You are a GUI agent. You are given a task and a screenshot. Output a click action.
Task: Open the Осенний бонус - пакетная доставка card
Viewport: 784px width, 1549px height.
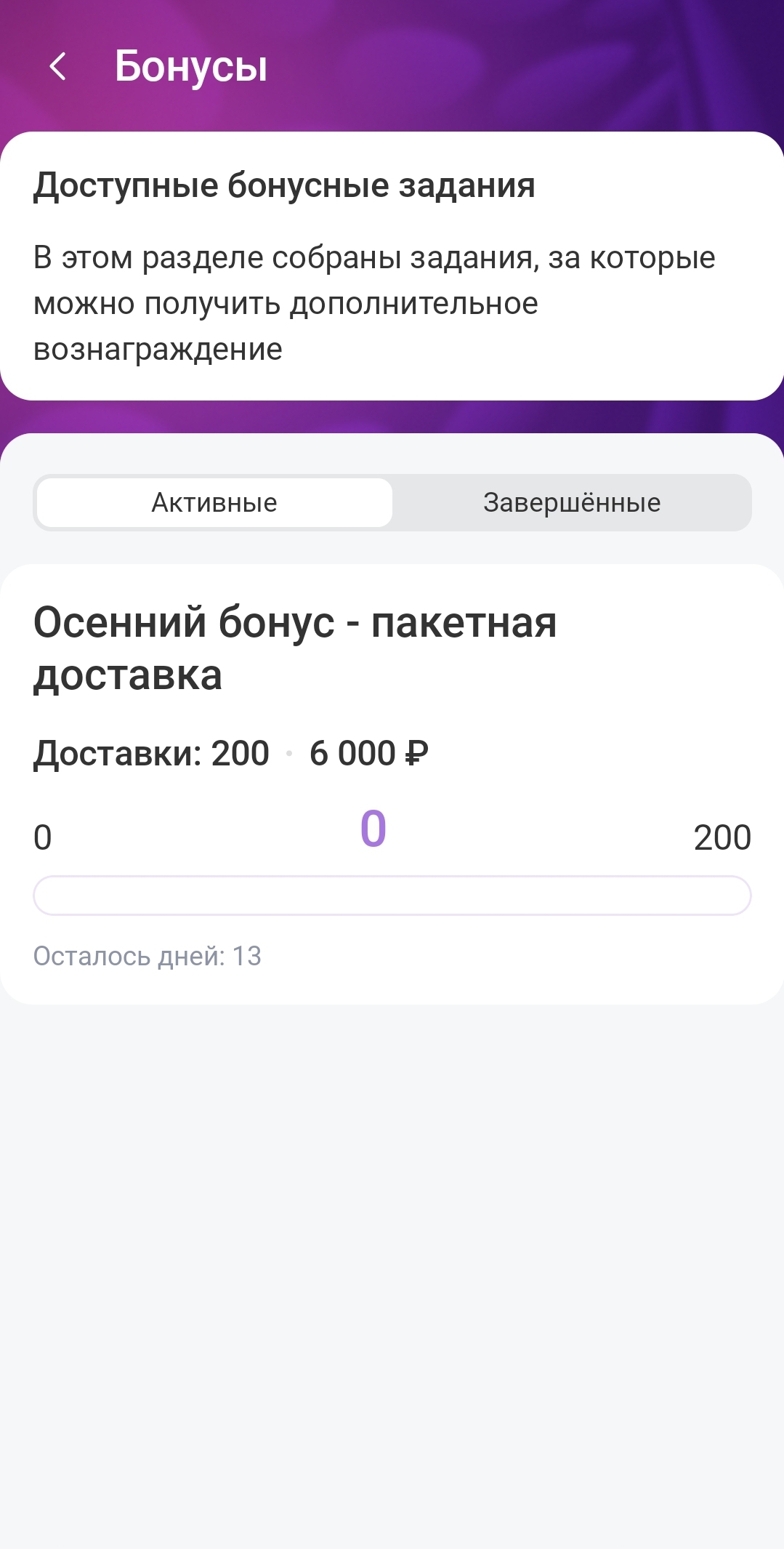tap(392, 784)
